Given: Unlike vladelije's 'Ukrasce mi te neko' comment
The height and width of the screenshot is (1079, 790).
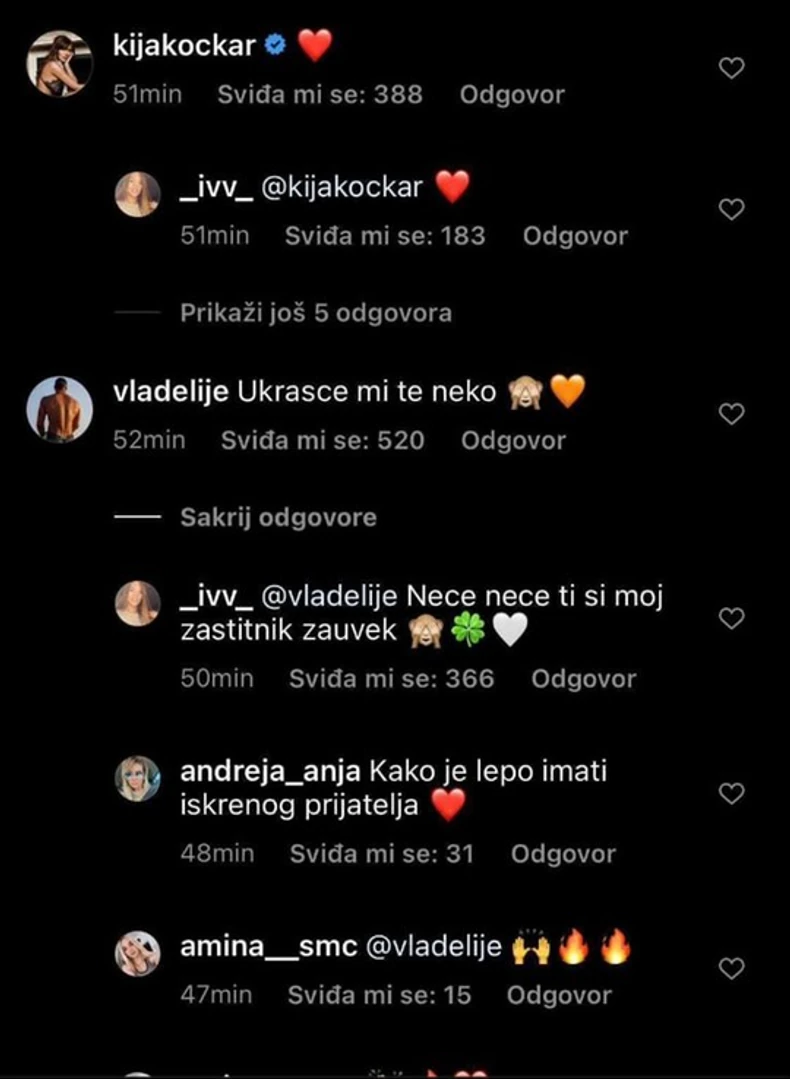Looking at the screenshot, I should click(729, 413).
